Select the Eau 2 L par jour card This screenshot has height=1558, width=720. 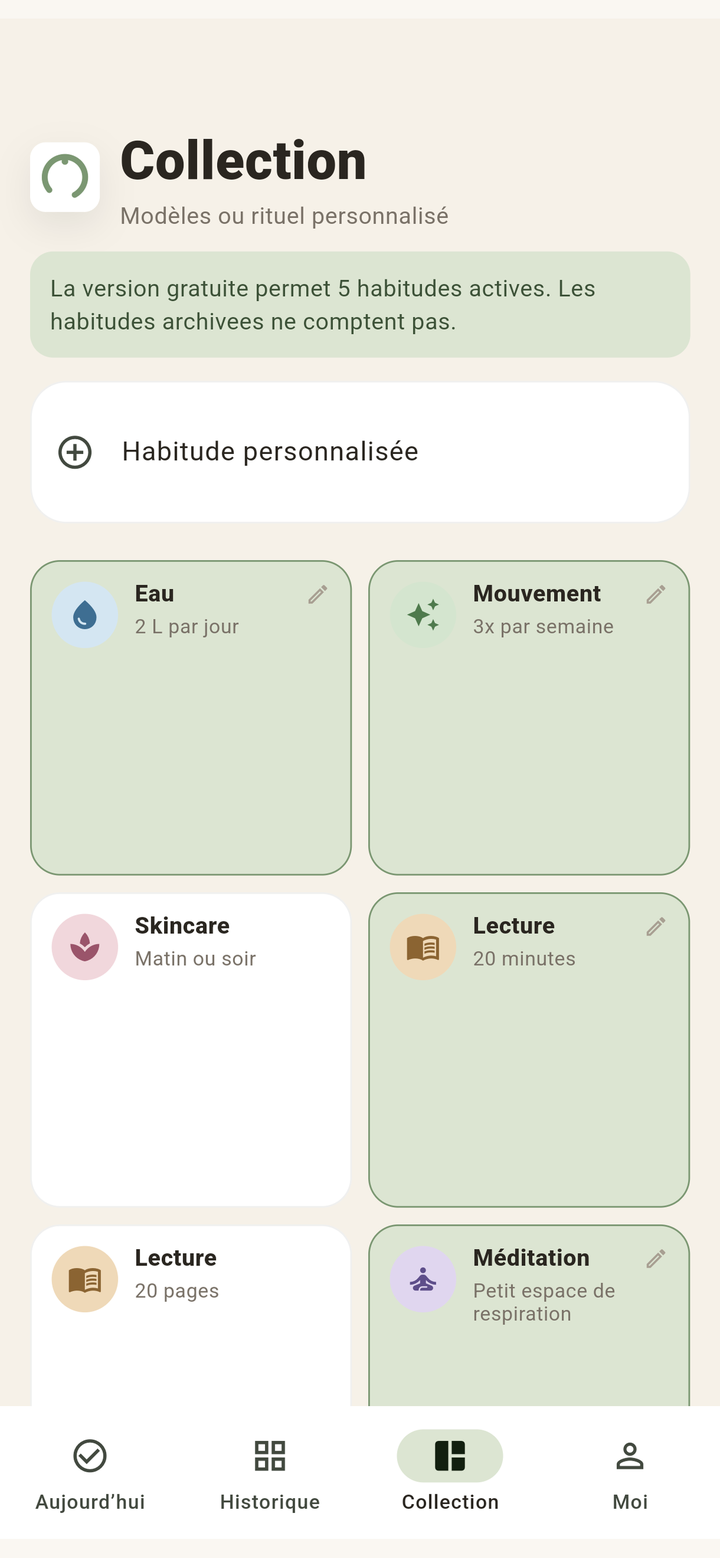pyautogui.click(x=191, y=718)
